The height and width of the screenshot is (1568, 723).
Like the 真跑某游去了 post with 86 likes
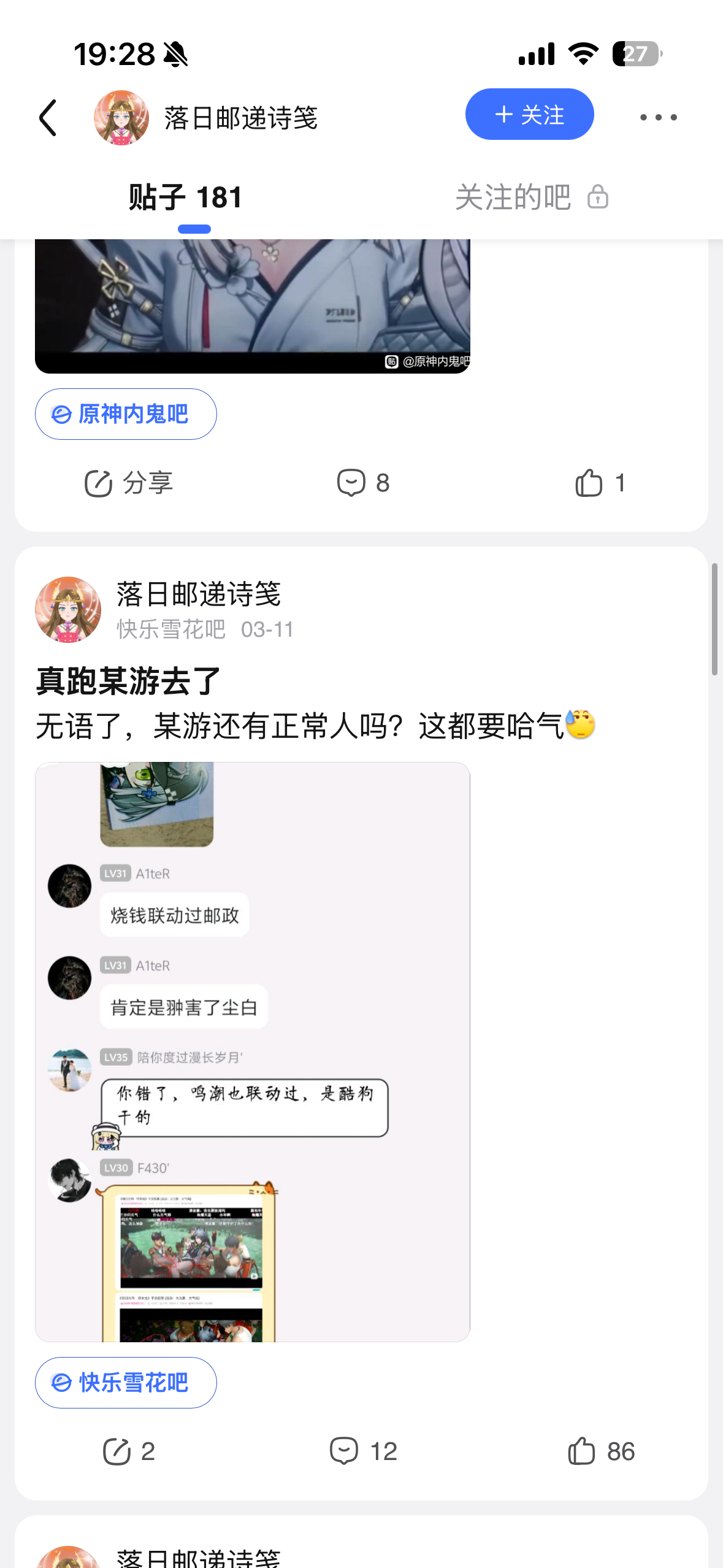601,1451
